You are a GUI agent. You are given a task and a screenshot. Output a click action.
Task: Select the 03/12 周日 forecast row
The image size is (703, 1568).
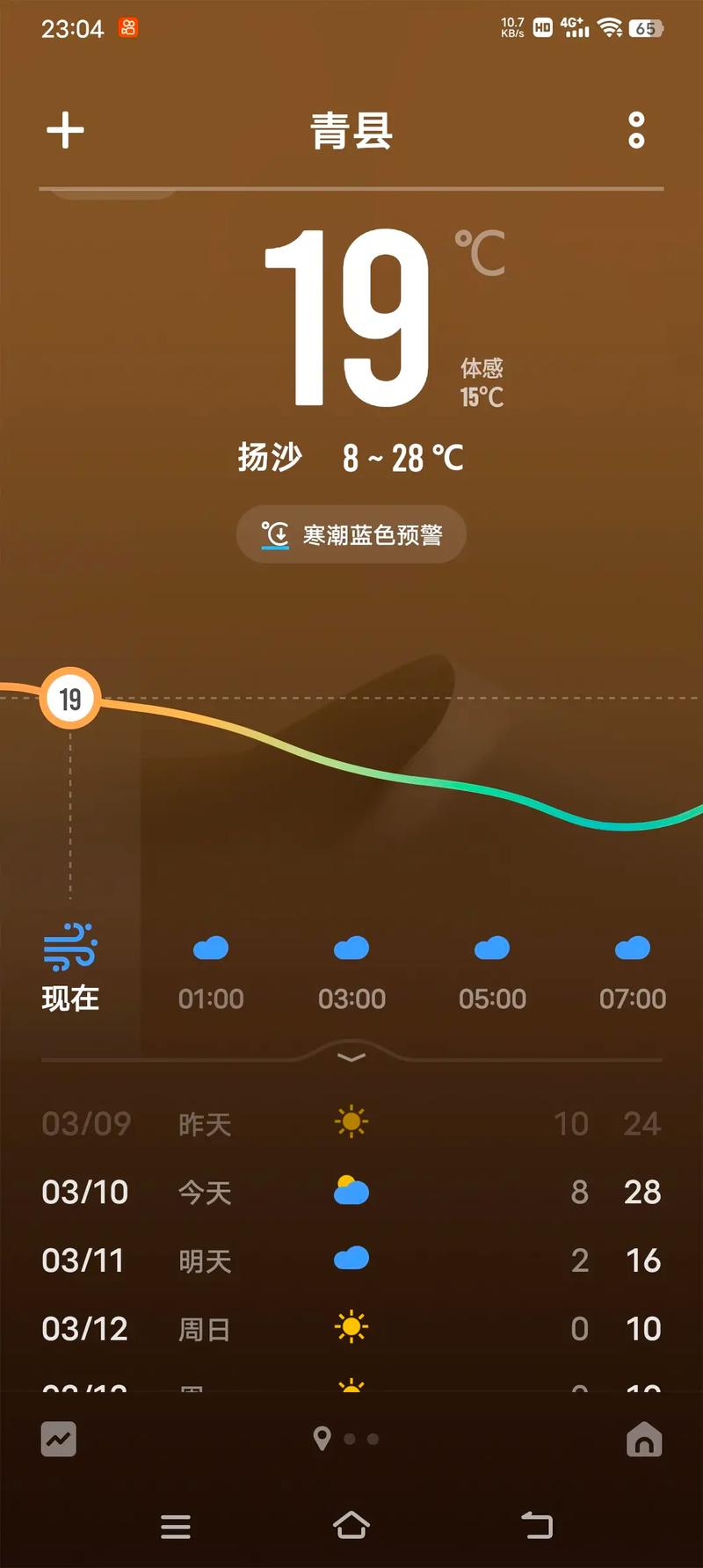click(x=351, y=1328)
